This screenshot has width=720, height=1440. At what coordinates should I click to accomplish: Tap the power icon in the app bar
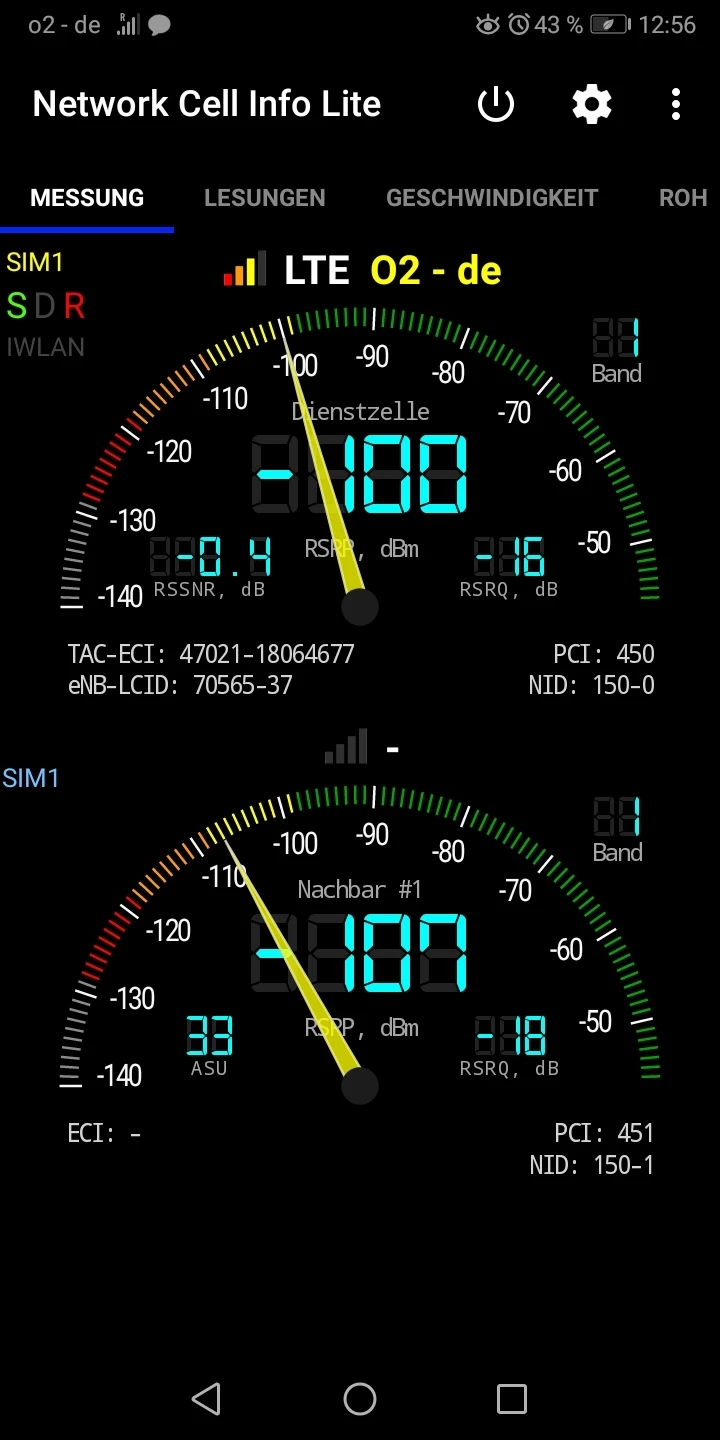pos(496,104)
